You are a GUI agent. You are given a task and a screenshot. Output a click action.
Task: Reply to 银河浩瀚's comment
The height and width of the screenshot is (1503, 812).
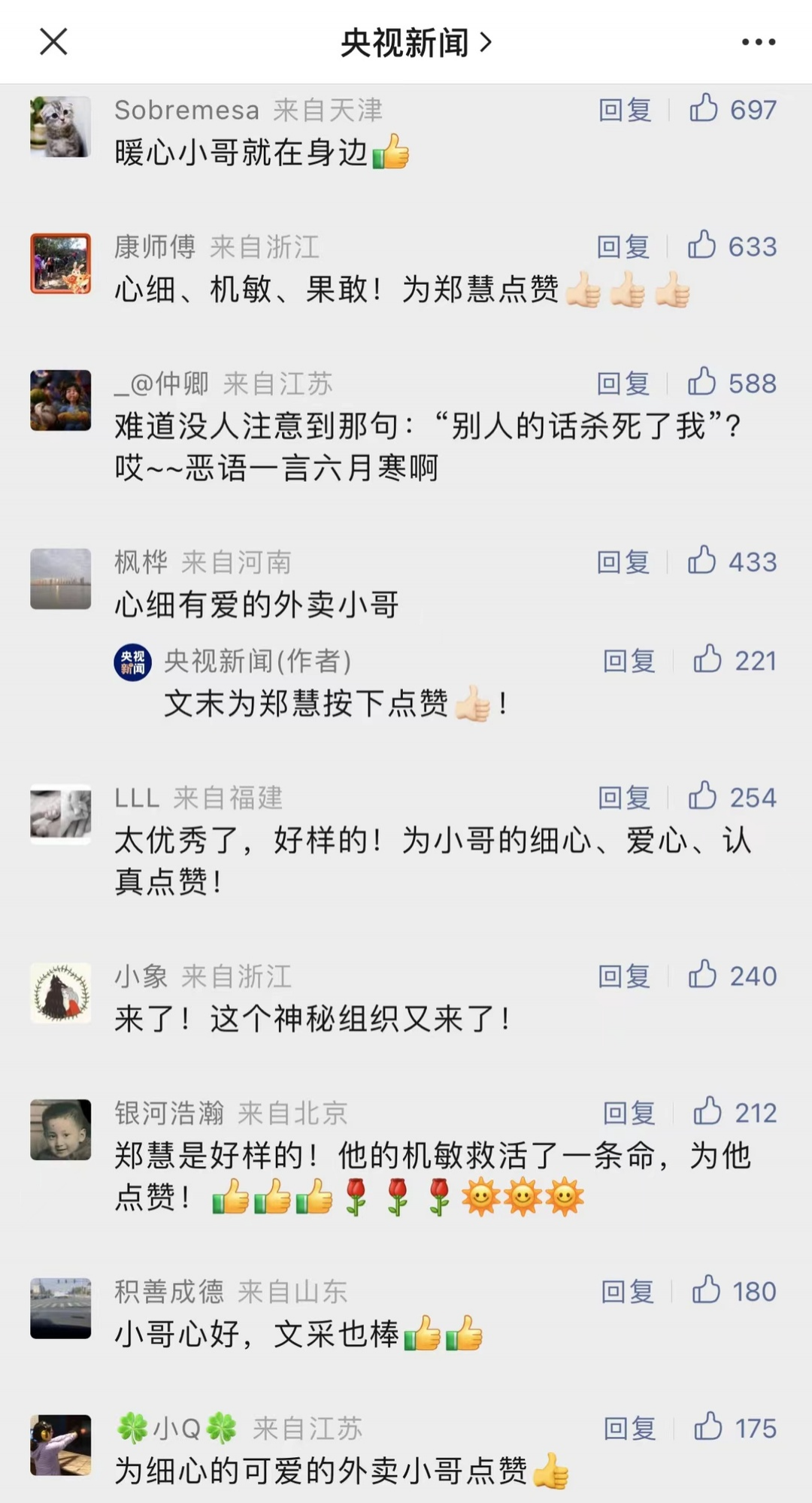click(629, 1113)
